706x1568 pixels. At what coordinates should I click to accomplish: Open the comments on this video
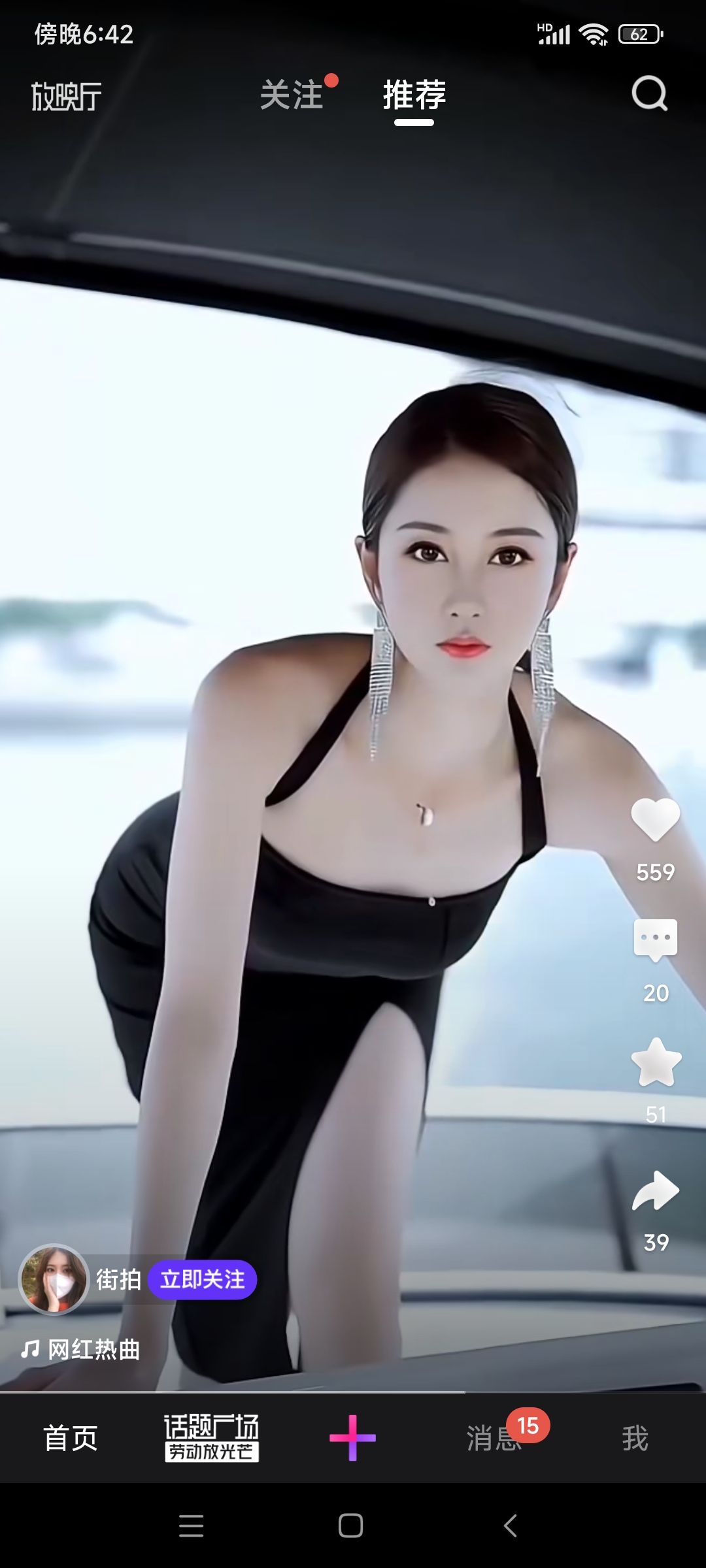tap(655, 940)
